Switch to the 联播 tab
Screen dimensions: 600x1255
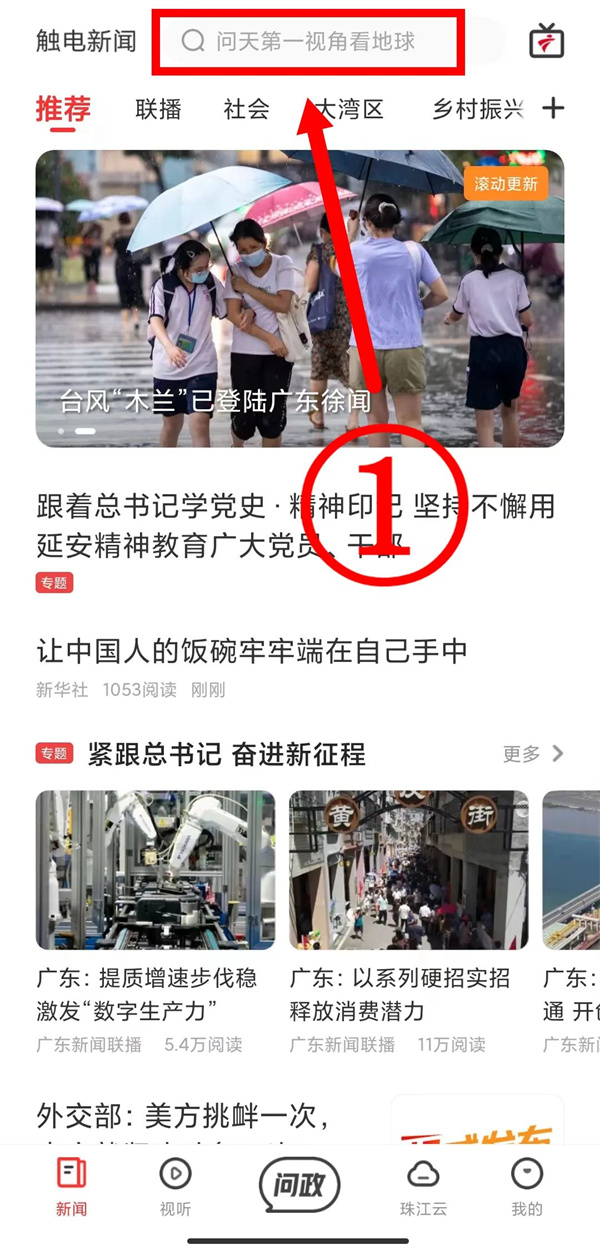pos(157,109)
